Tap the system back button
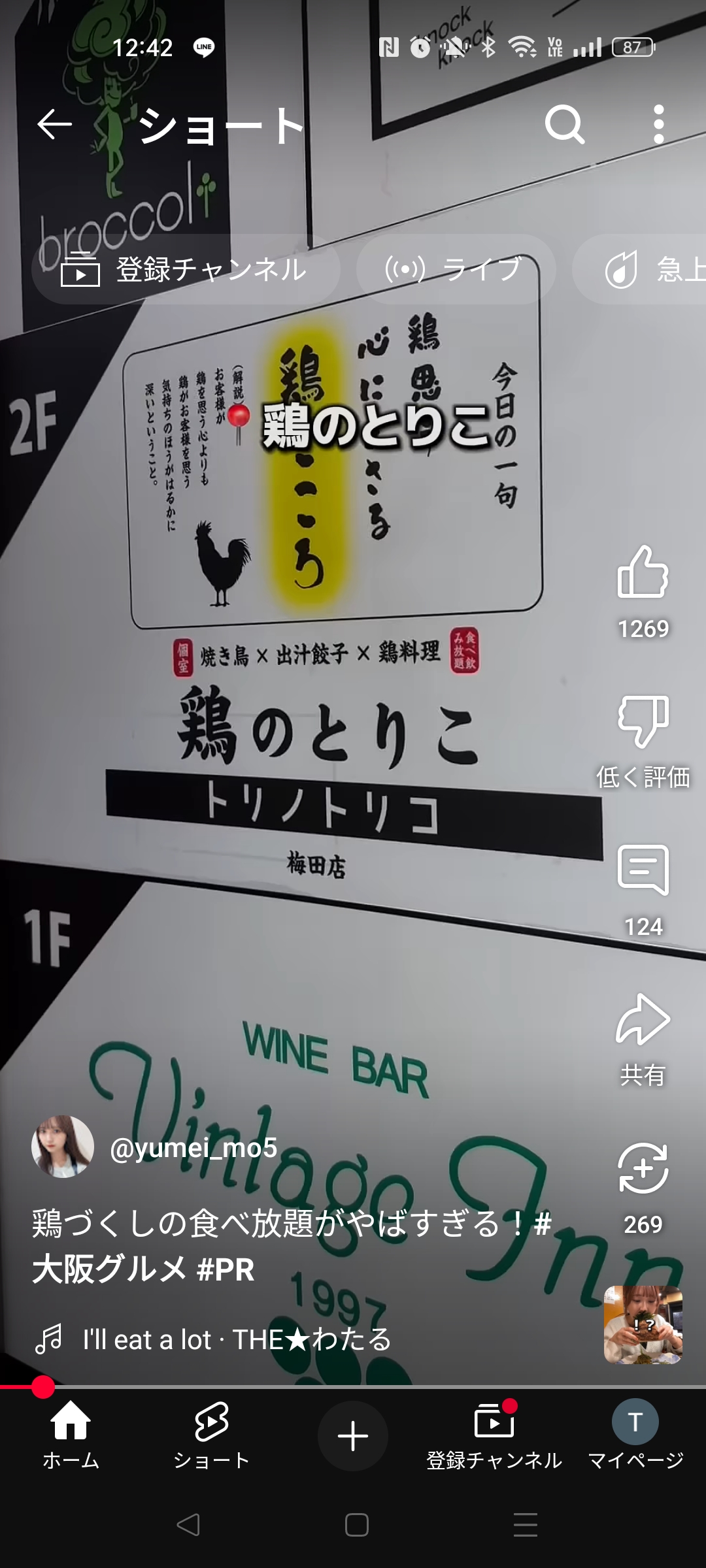The image size is (706, 1568). coord(188,1525)
